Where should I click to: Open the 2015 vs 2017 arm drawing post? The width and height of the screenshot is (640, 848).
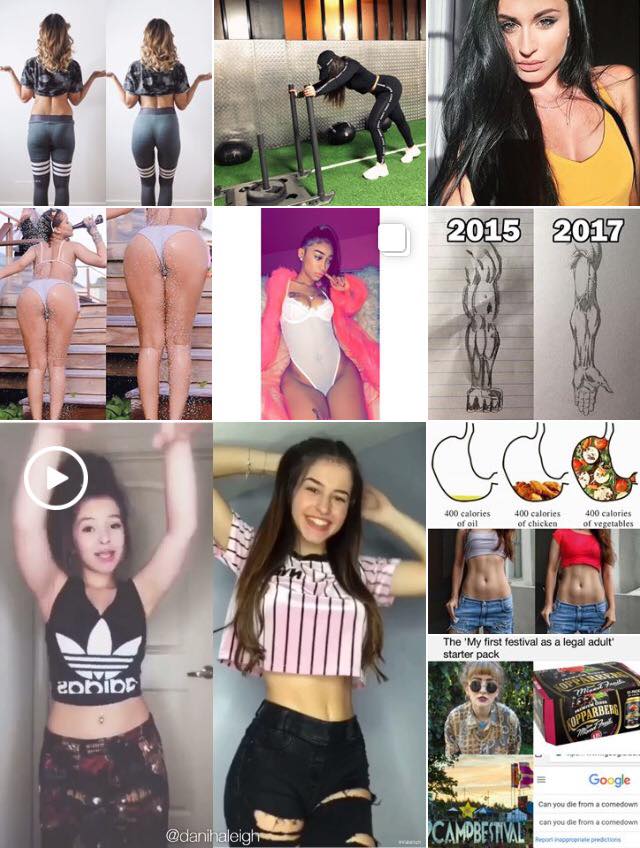click(x=534, y=313)
